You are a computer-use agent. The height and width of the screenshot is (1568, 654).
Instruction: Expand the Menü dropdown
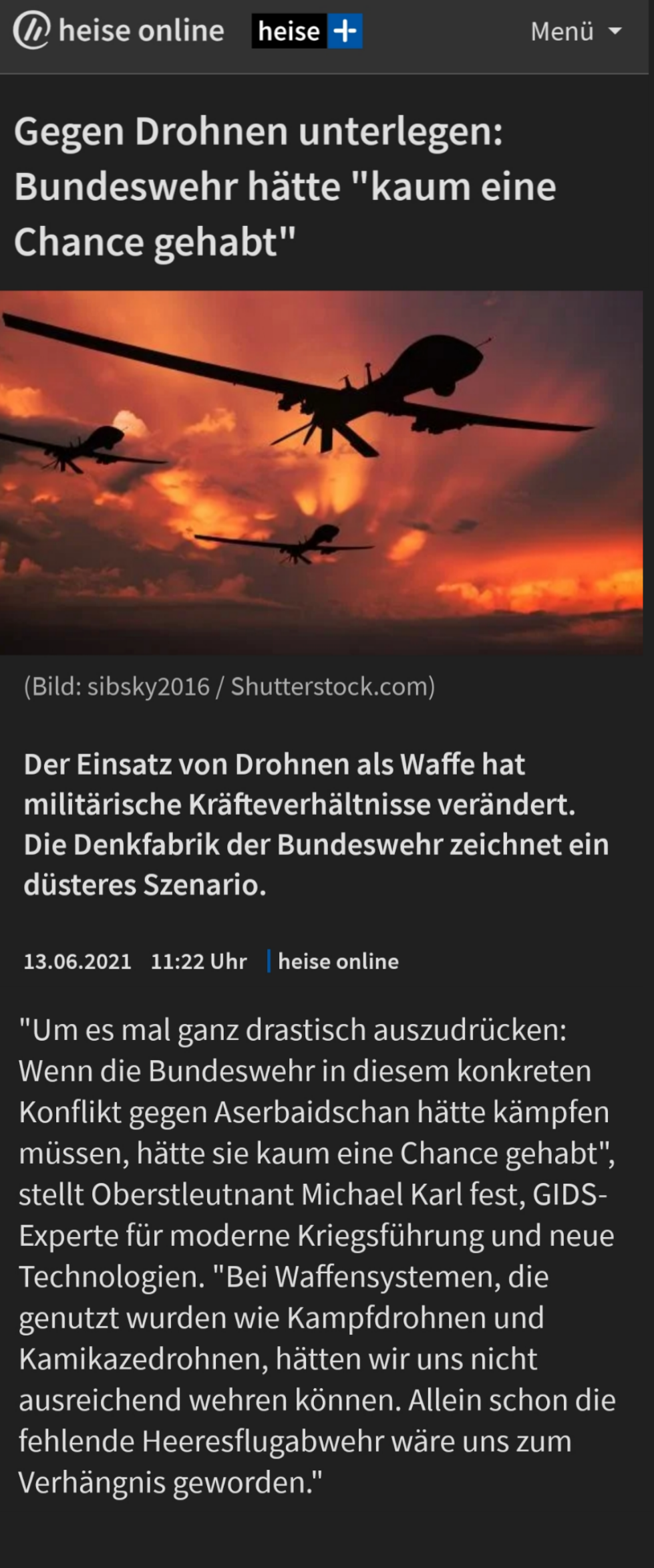(575, 31)
